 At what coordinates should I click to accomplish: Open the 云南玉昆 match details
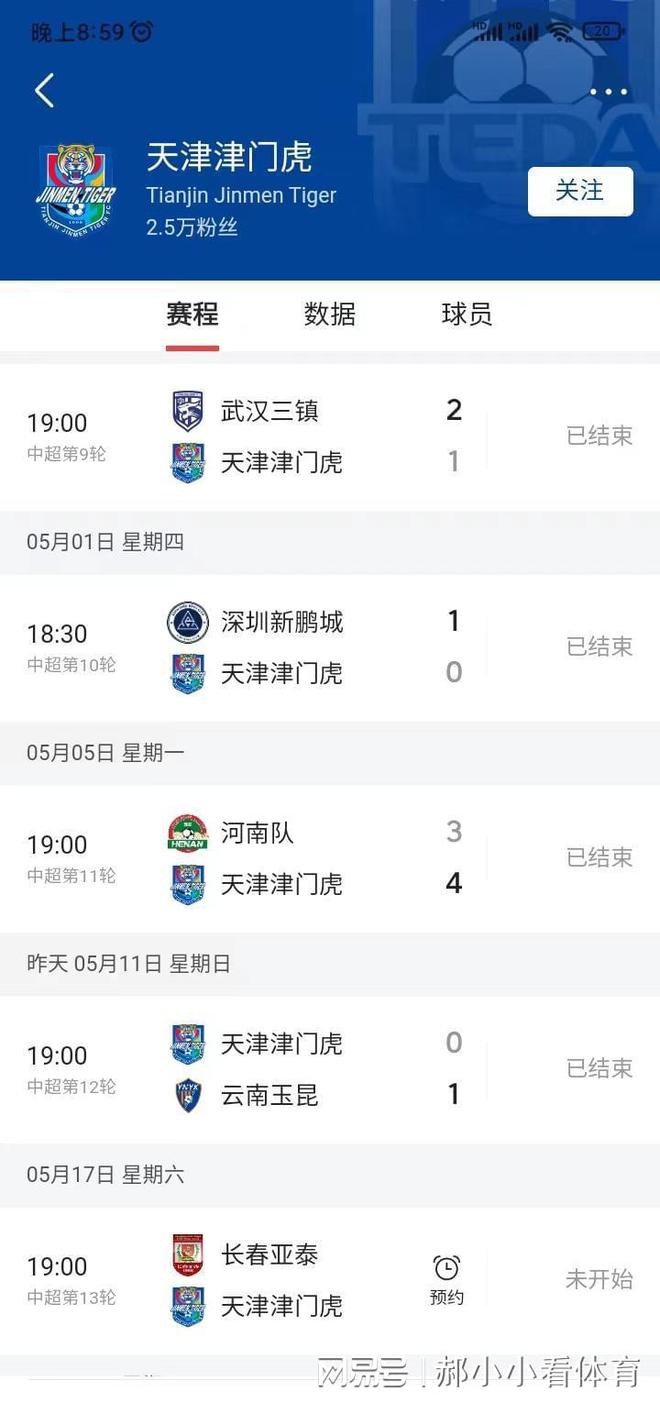pyautogui.click(x=330, y=1069)
